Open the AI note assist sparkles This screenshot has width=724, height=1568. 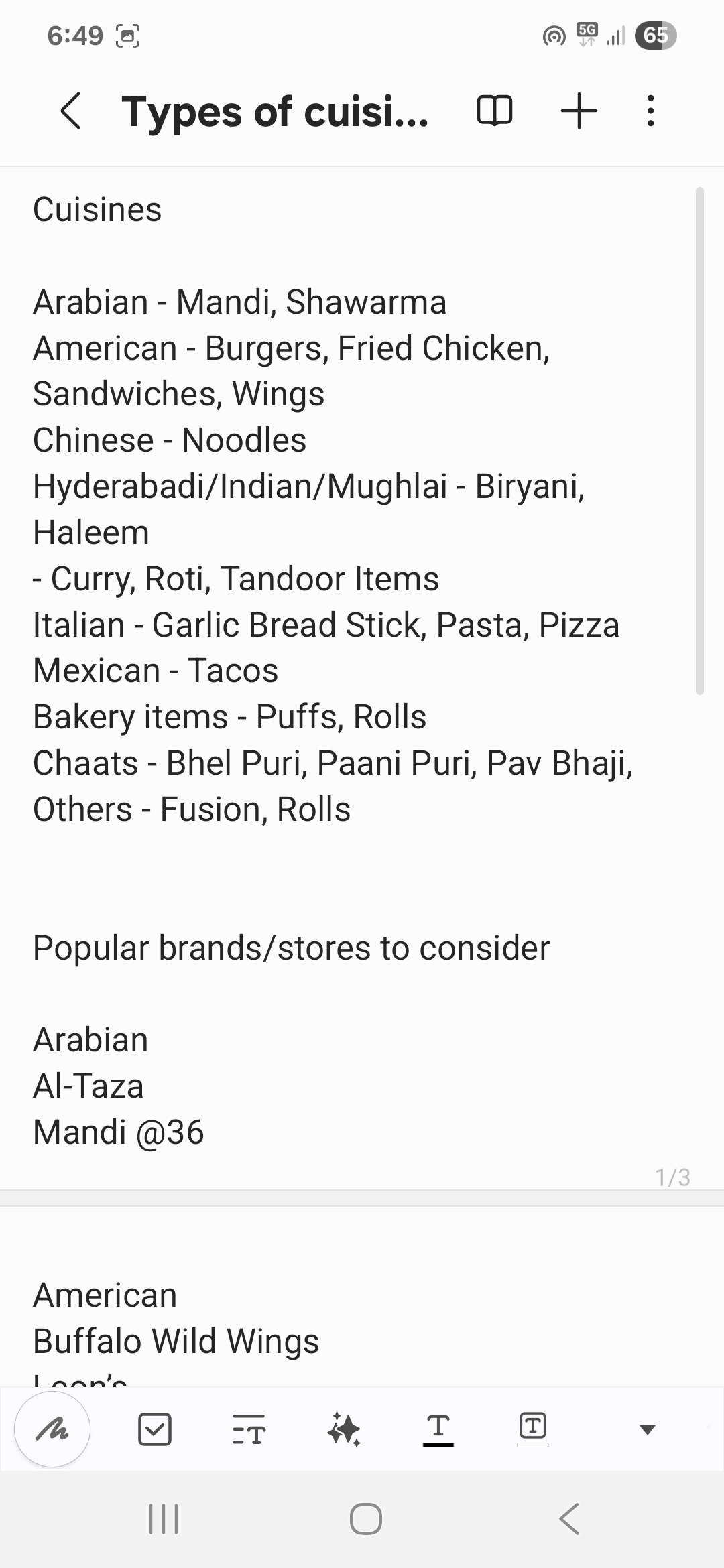[344, 1429]
